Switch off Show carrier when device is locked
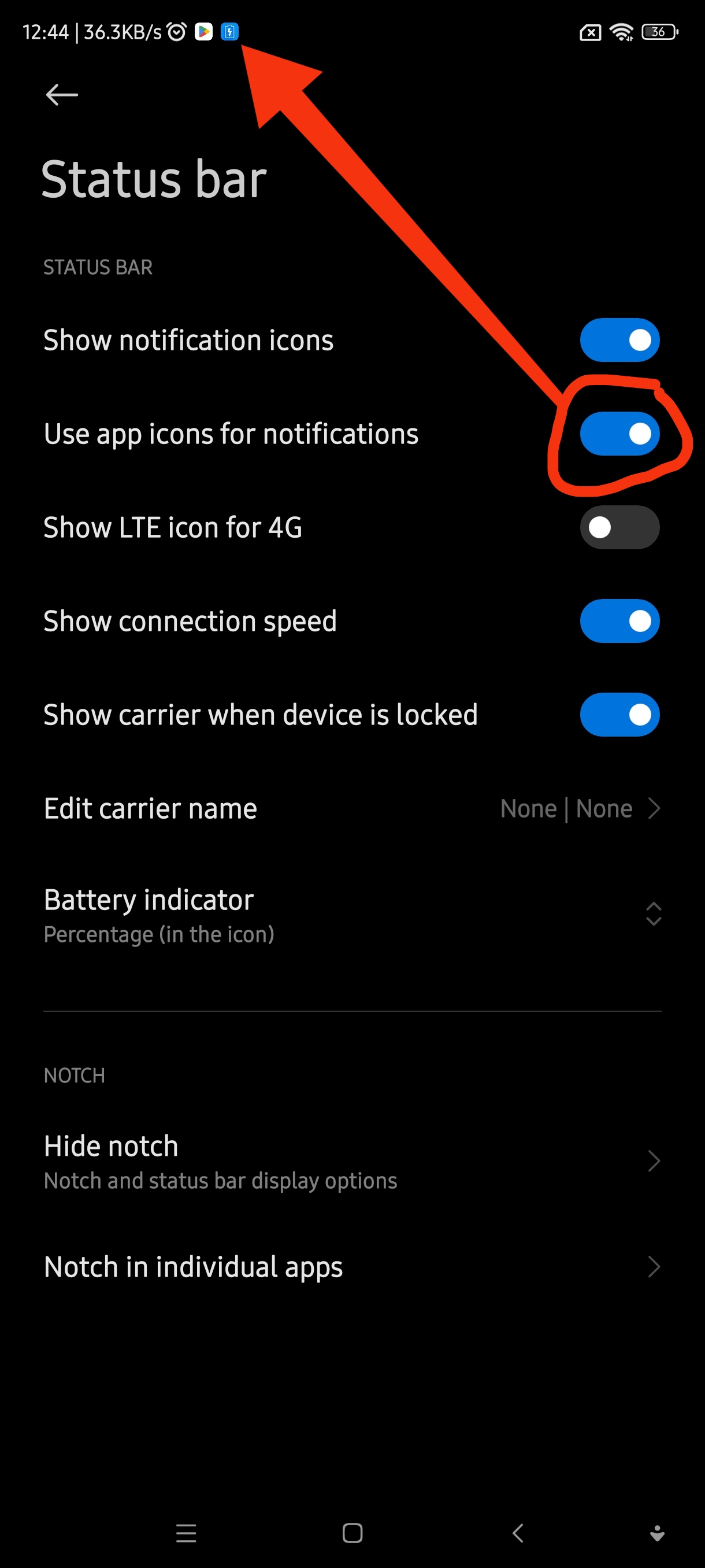 coord(619,715)
